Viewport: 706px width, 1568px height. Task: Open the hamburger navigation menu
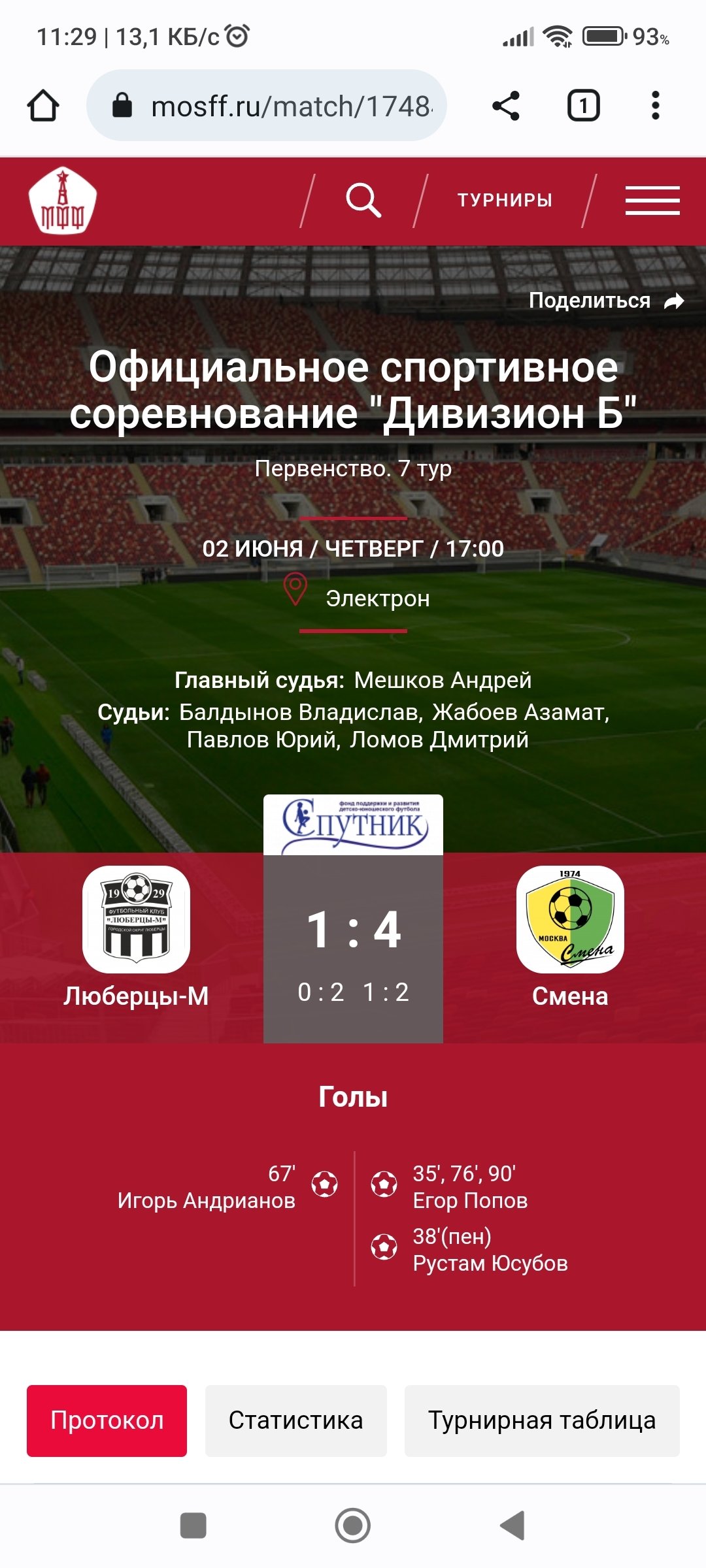click(x=652, y=201)
